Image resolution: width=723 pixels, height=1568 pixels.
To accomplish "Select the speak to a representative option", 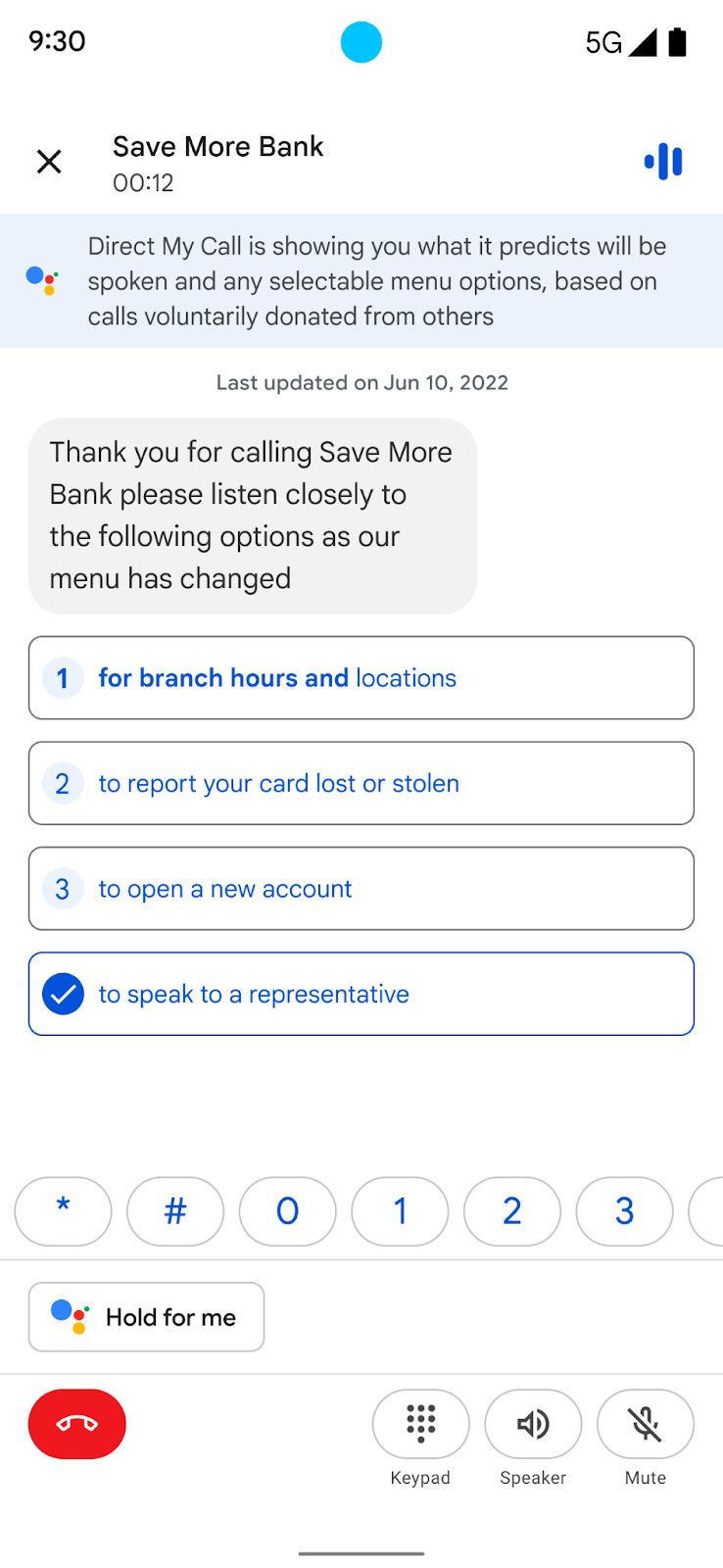I will click(361, 994).
